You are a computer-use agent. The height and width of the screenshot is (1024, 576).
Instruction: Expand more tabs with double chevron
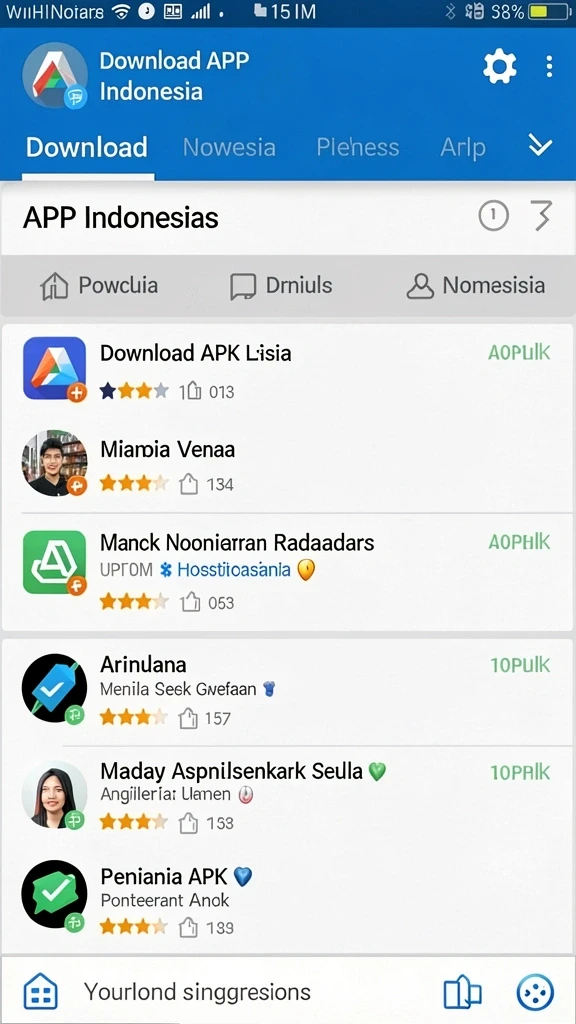pyautogui.click(x=541, y=146)
